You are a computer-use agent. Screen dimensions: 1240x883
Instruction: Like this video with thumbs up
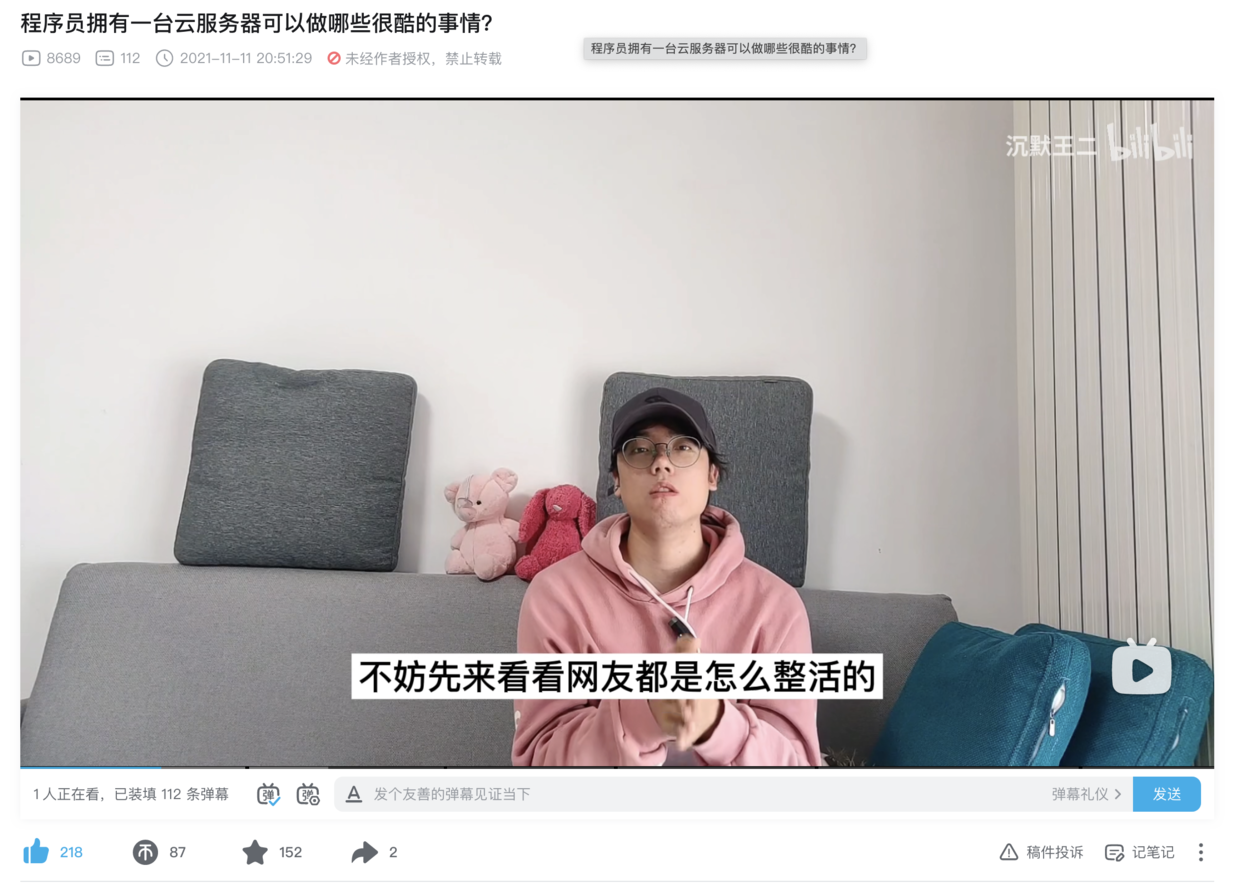tap(37, 852)
